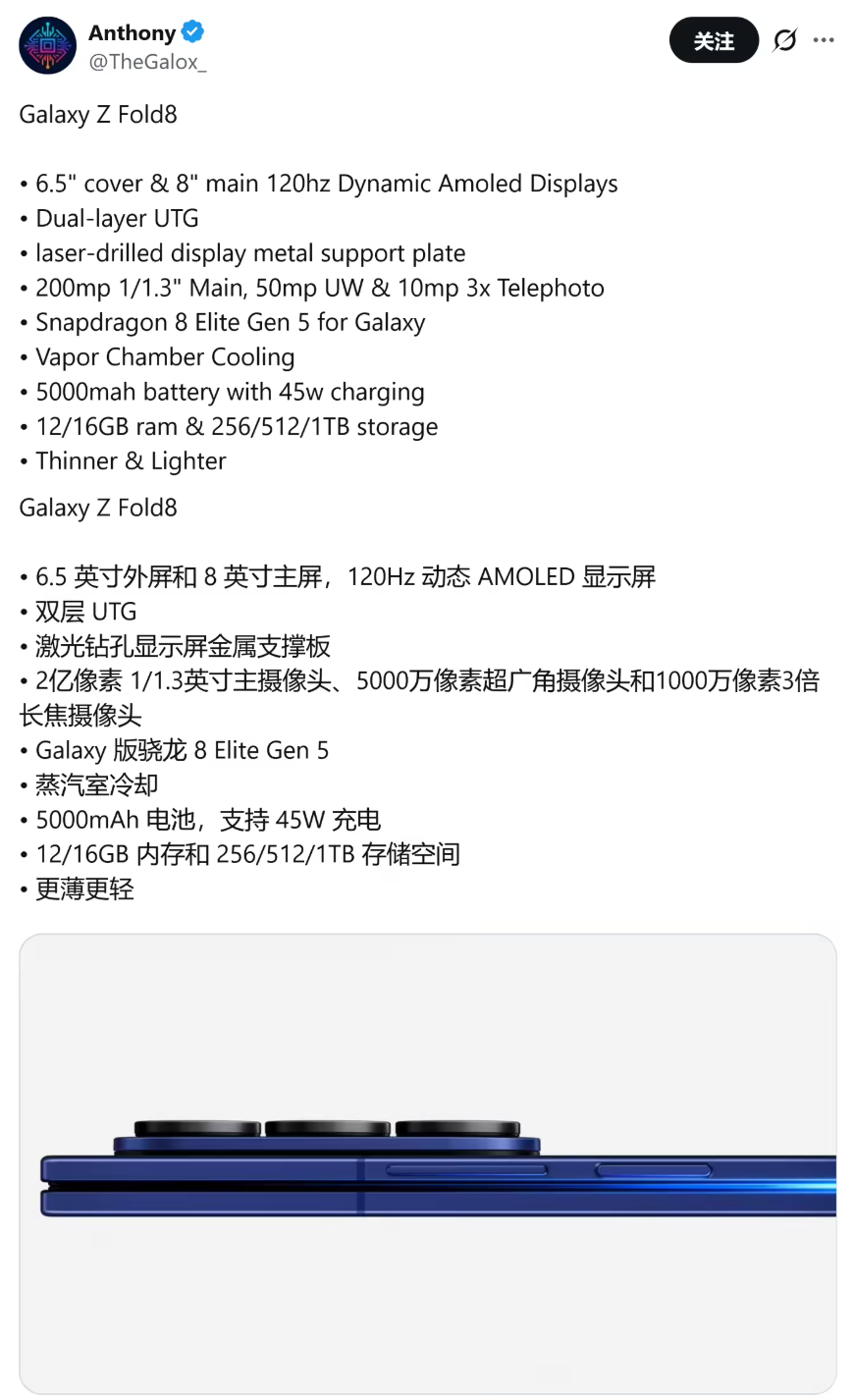This screenshot has width=854, height=1400.
Task: Open the @TheGalox_ profile handle
Action: coord(147,62)
